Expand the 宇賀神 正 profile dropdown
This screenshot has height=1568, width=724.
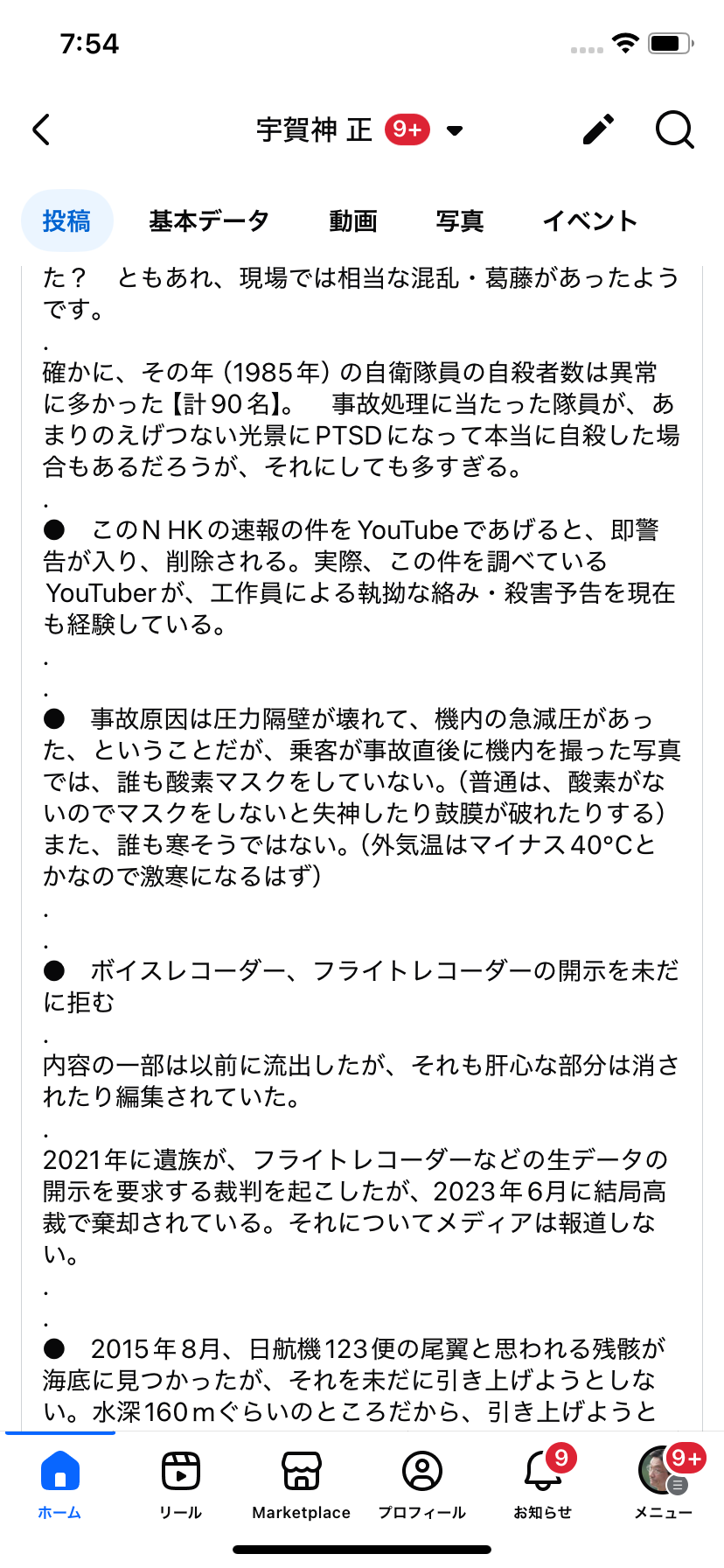(x=454, y=130)
